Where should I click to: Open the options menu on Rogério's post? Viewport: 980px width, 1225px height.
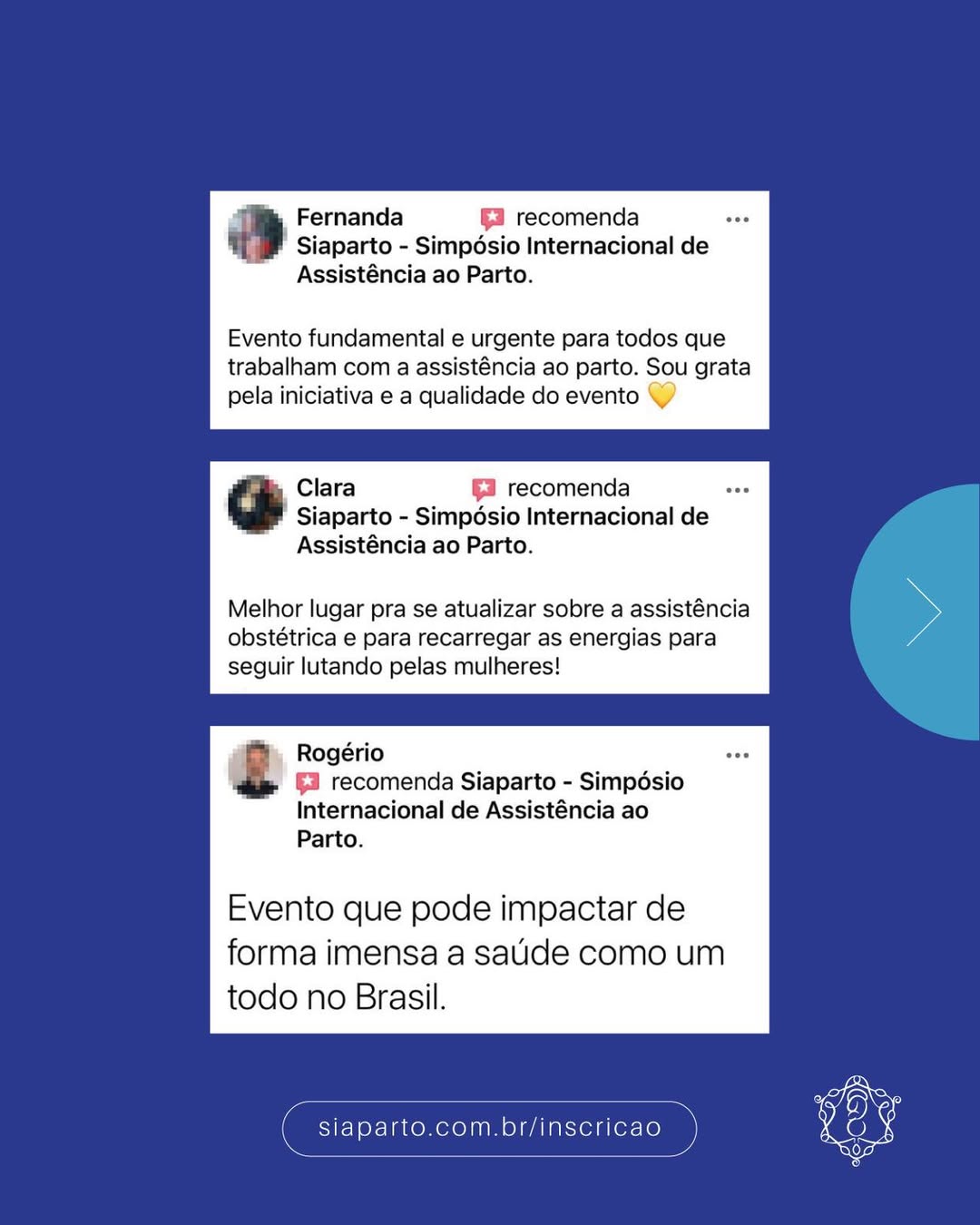[x=738, y=753]
